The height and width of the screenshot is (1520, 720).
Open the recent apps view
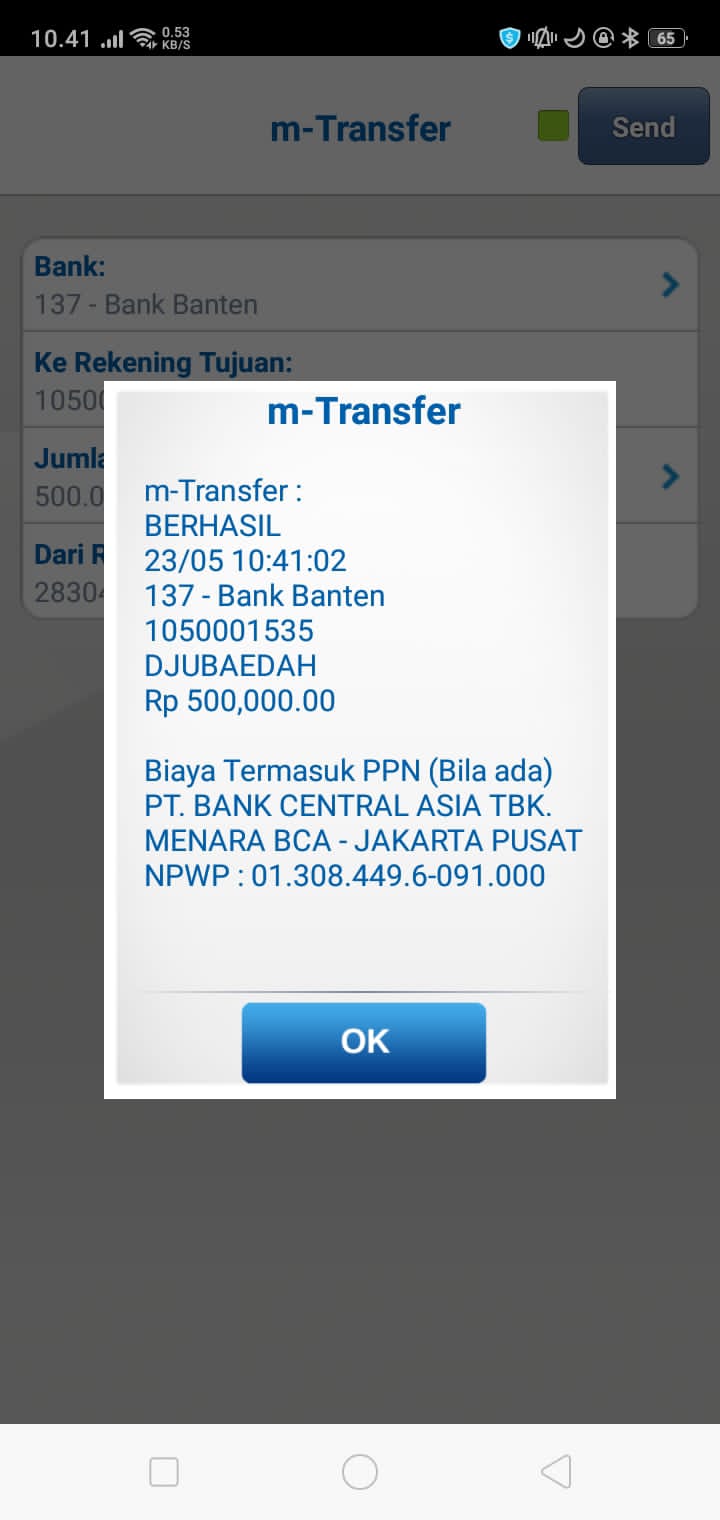coord(163,1471)
